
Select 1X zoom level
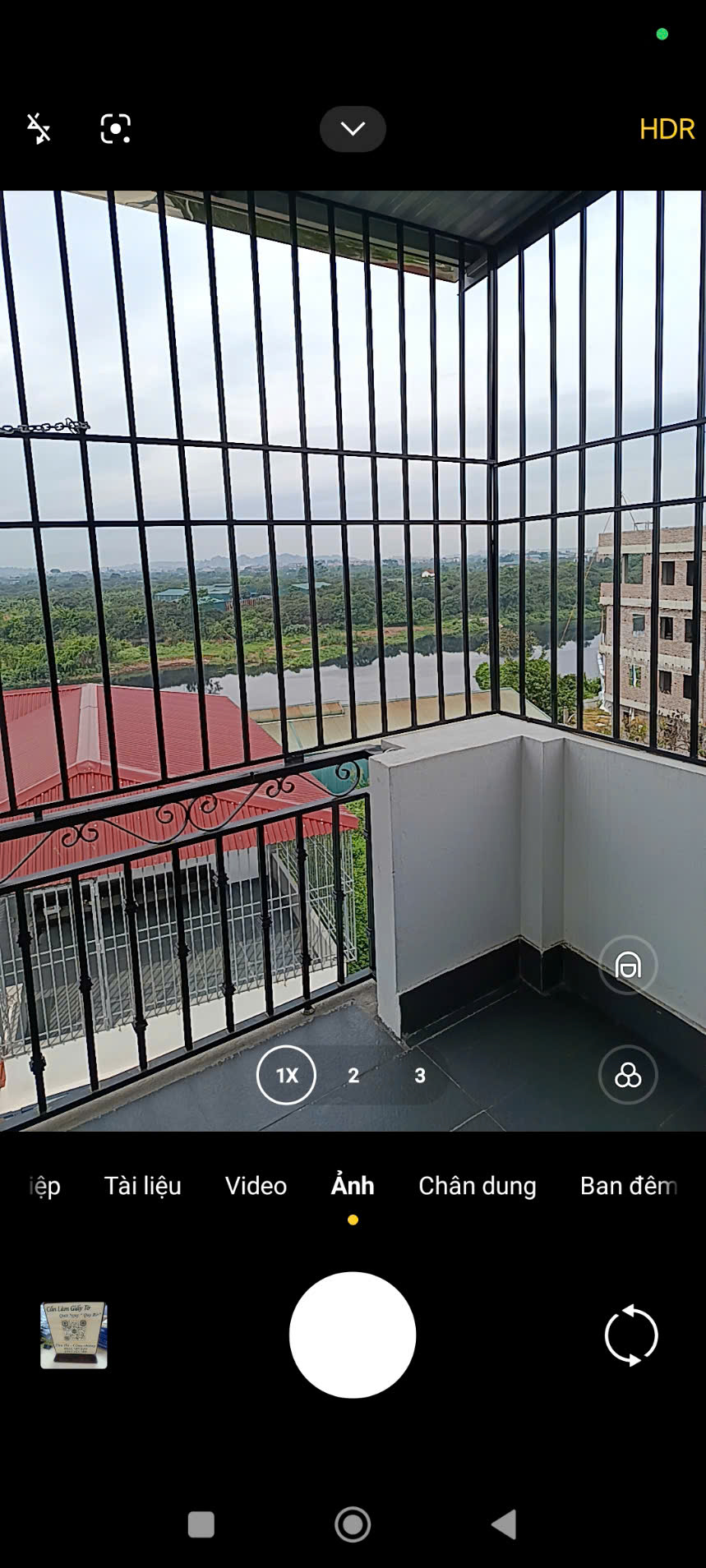(286, 1075)
